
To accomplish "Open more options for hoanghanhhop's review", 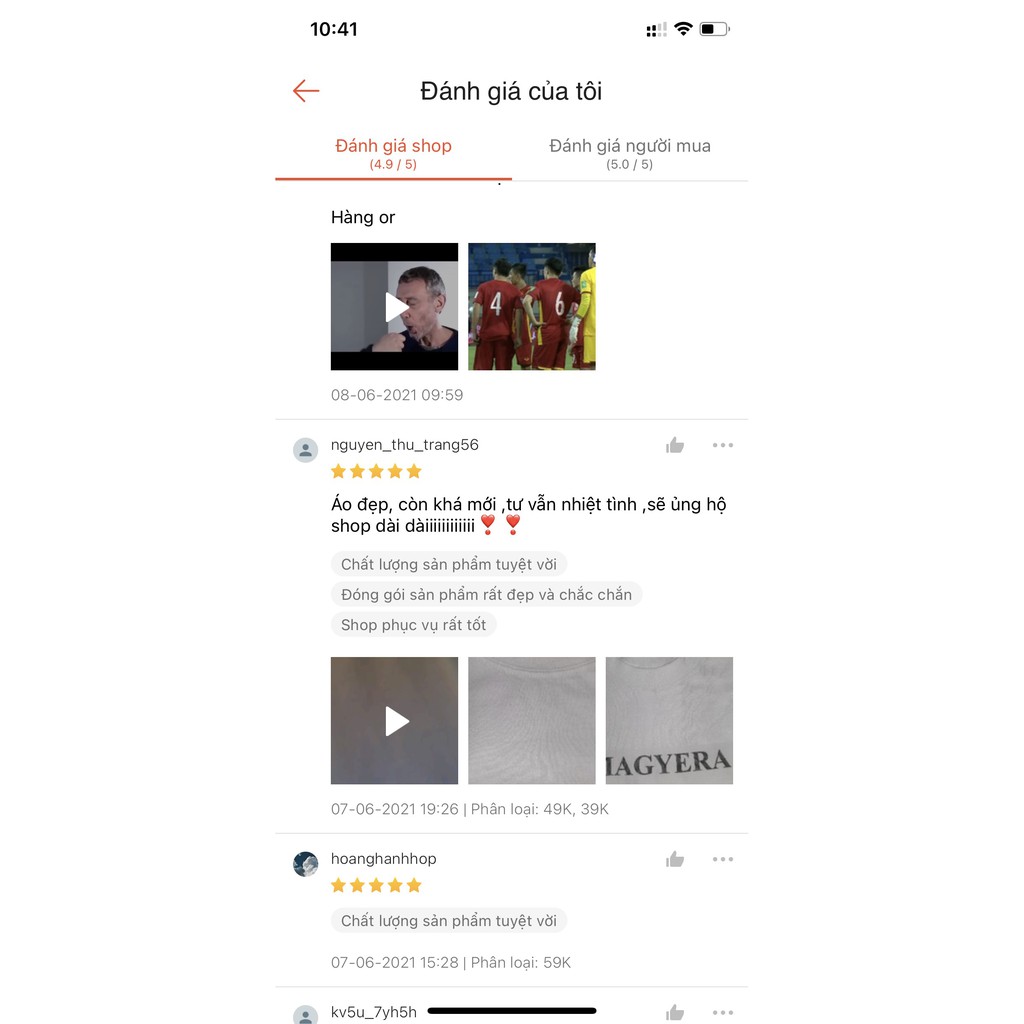I will coord(723,860).
